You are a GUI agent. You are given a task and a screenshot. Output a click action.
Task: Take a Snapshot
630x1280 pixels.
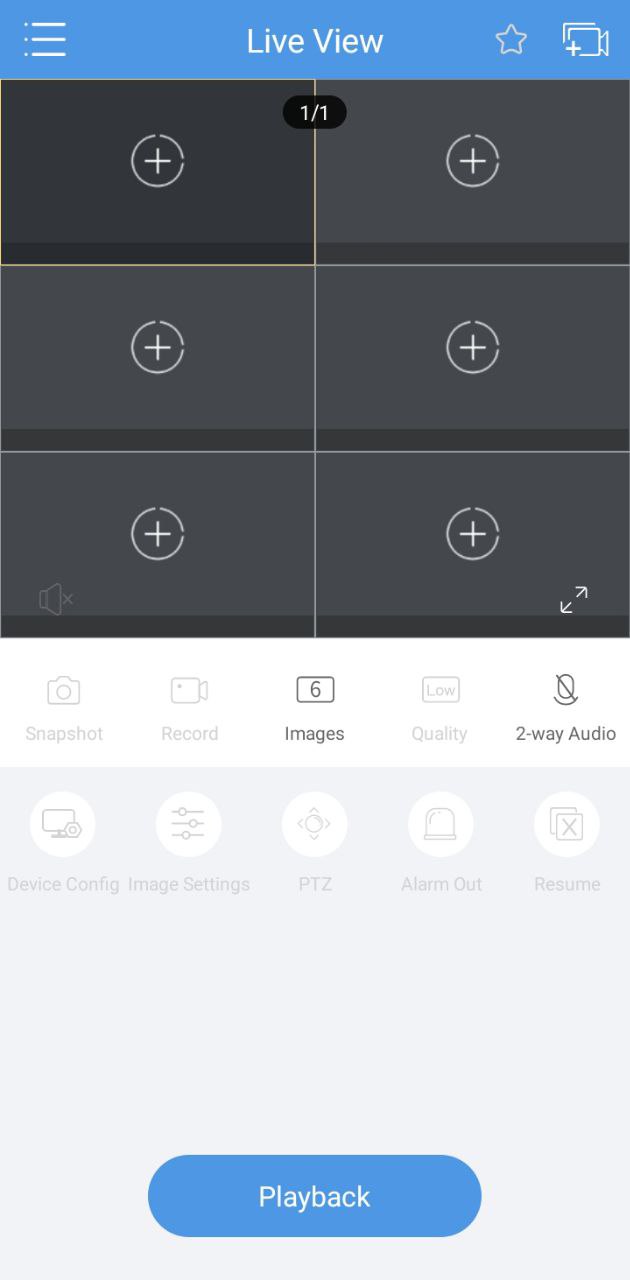(x=64, y=708)
